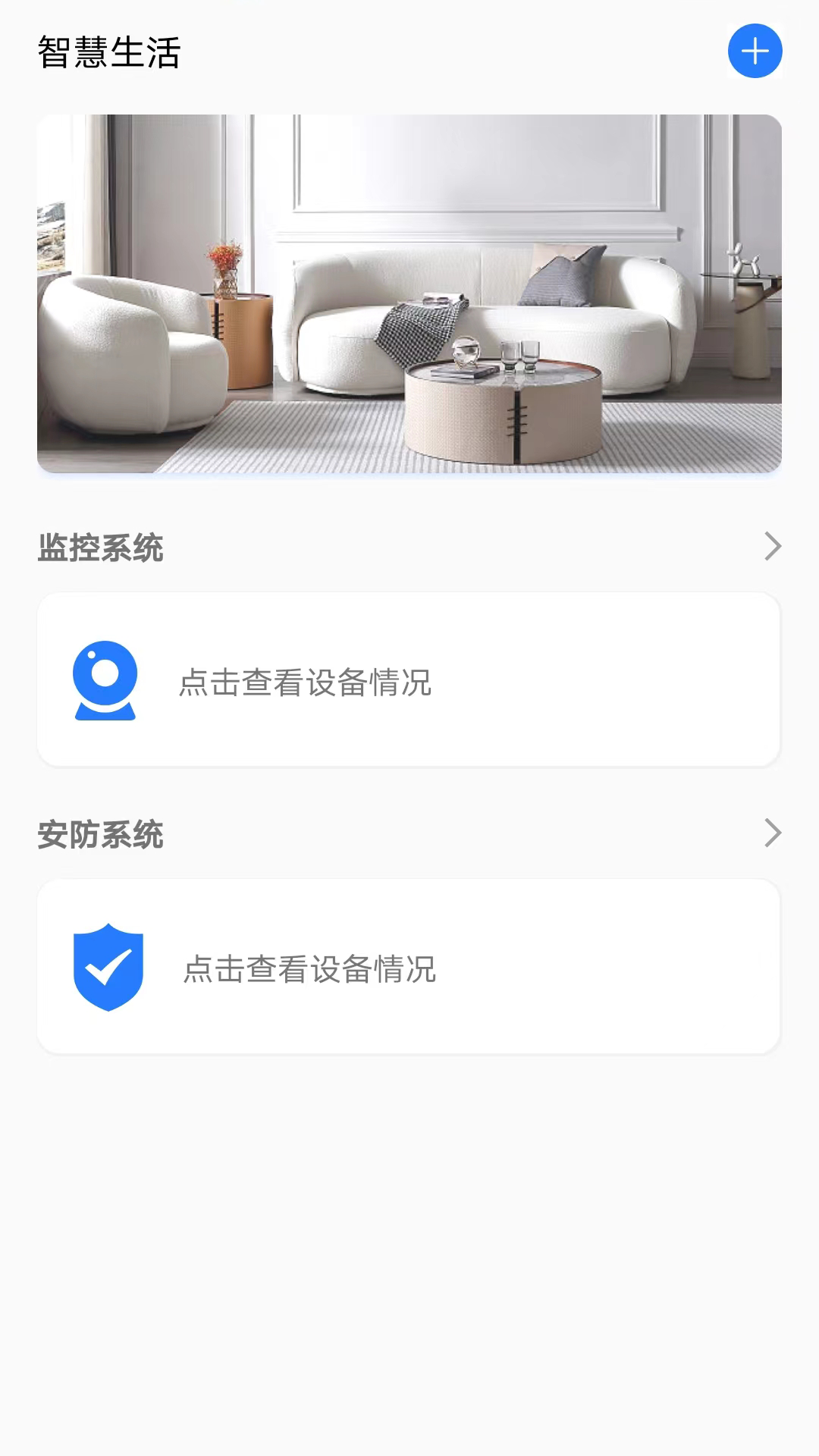The image size is (819, 1456).
Task: Tap the living room banner image
Action: (409, 294)
